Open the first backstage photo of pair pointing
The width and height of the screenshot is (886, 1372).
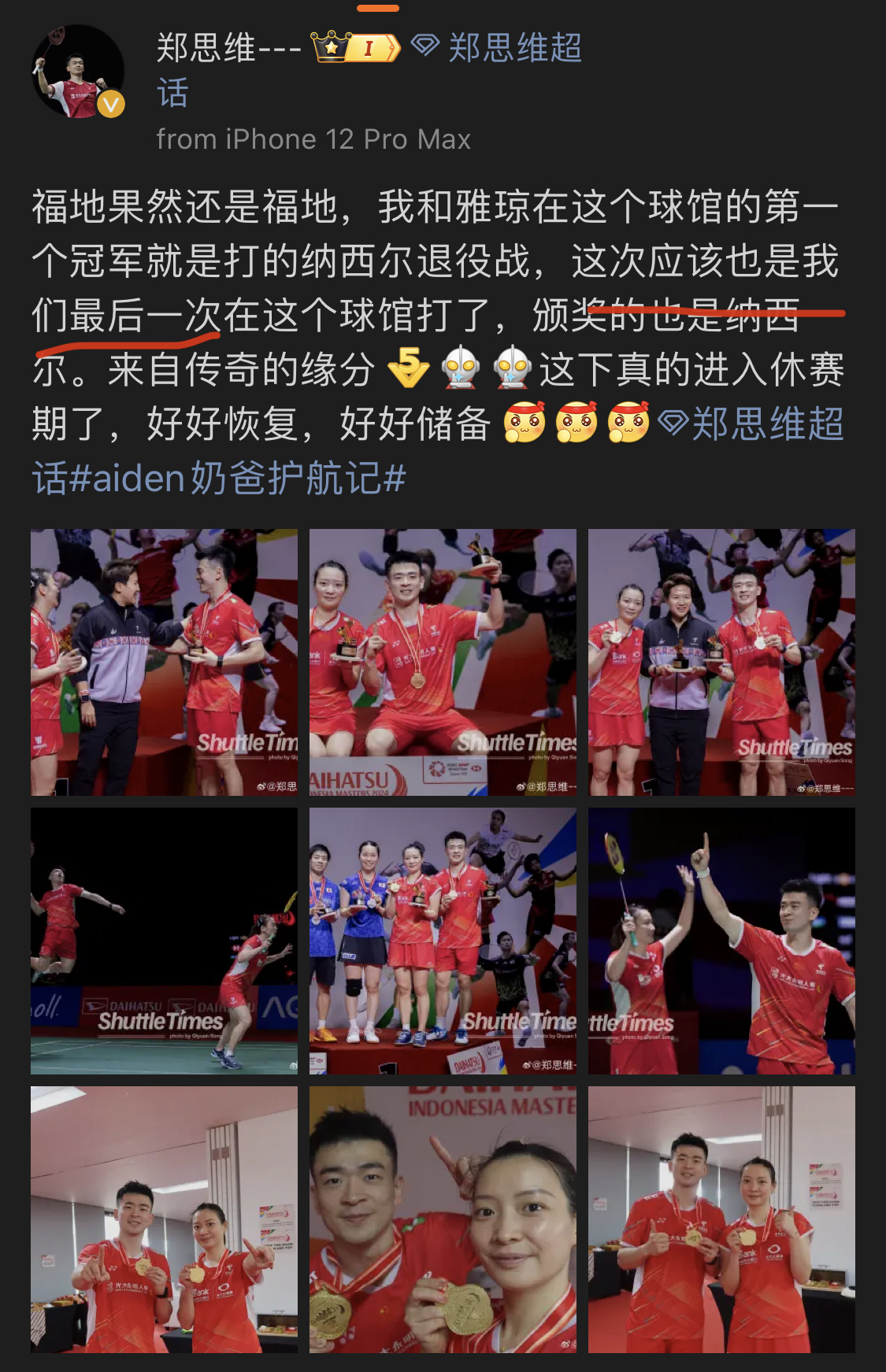164,1219
